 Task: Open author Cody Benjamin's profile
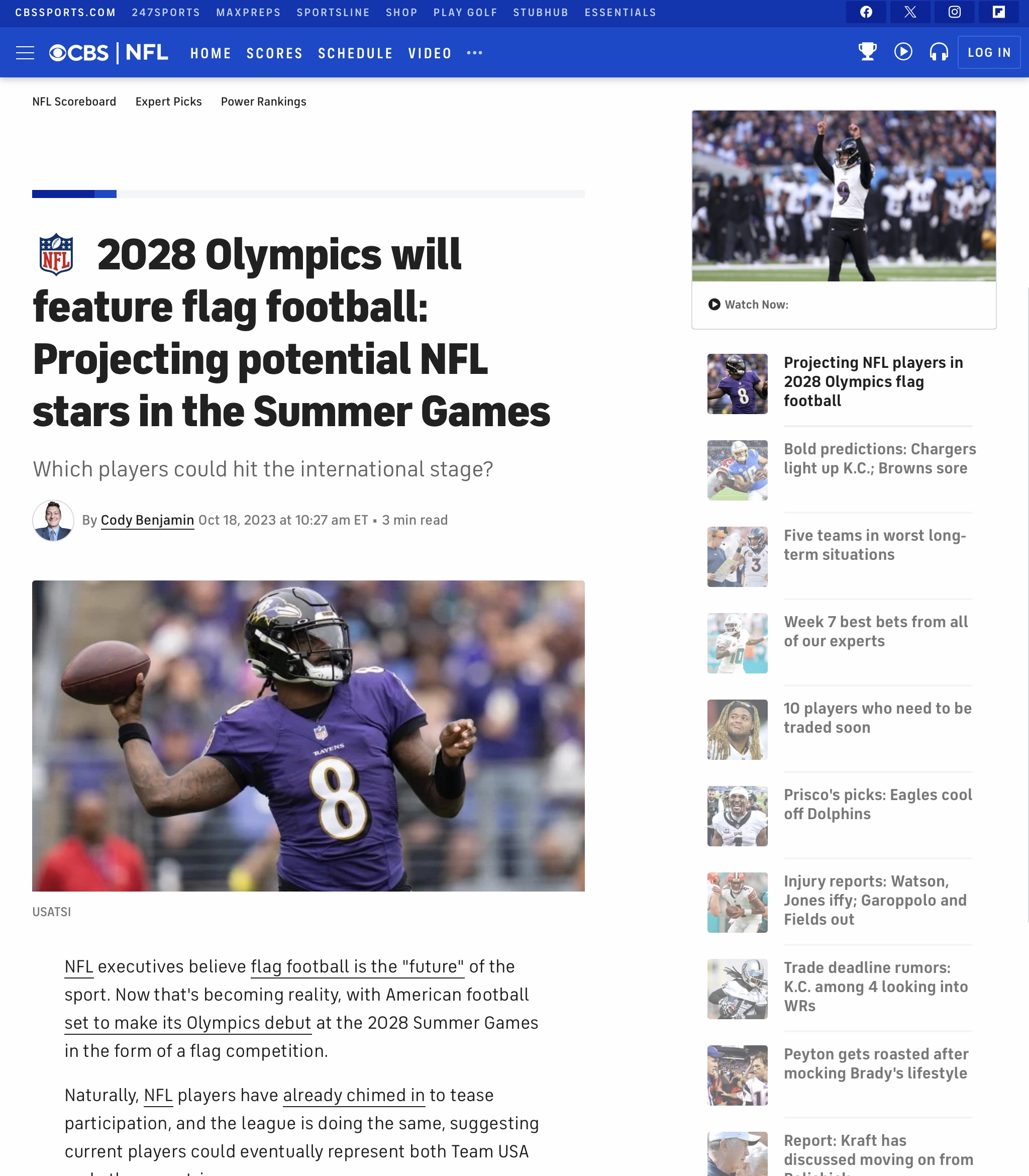tap(147, 520)
